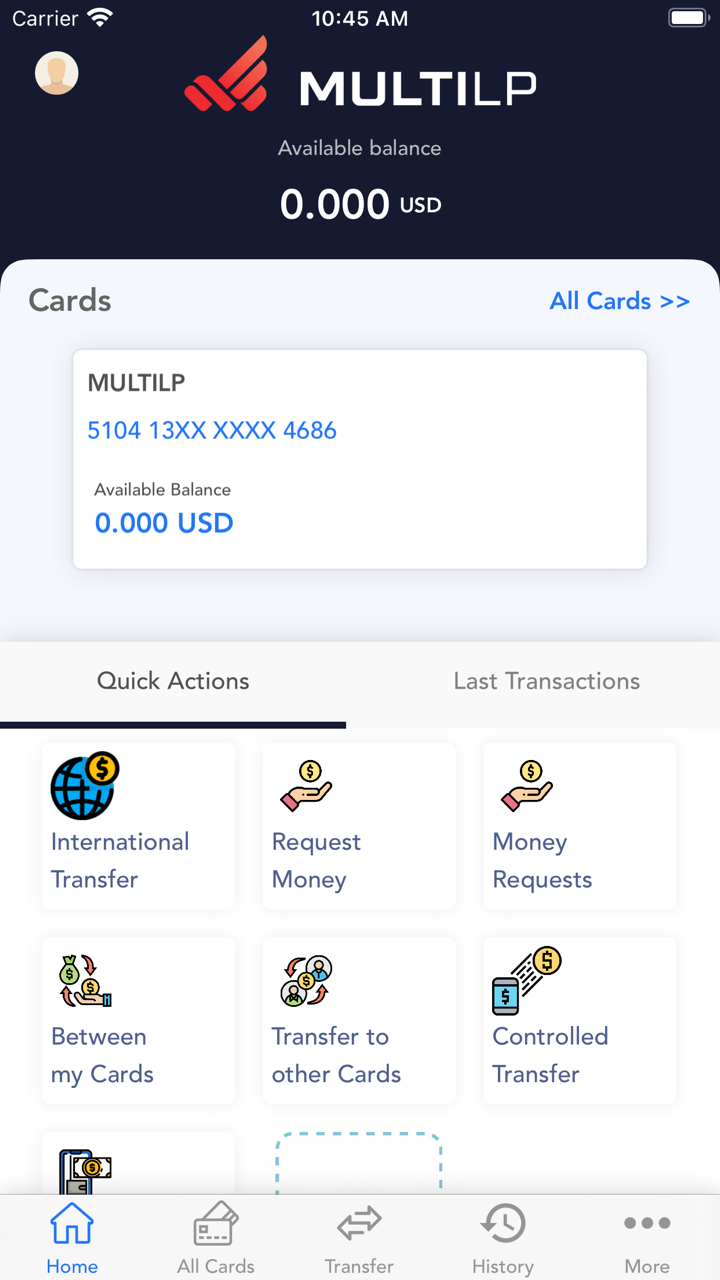
Task: Open All Cards in the bottom bar
Action: [x=216, y=1238]
